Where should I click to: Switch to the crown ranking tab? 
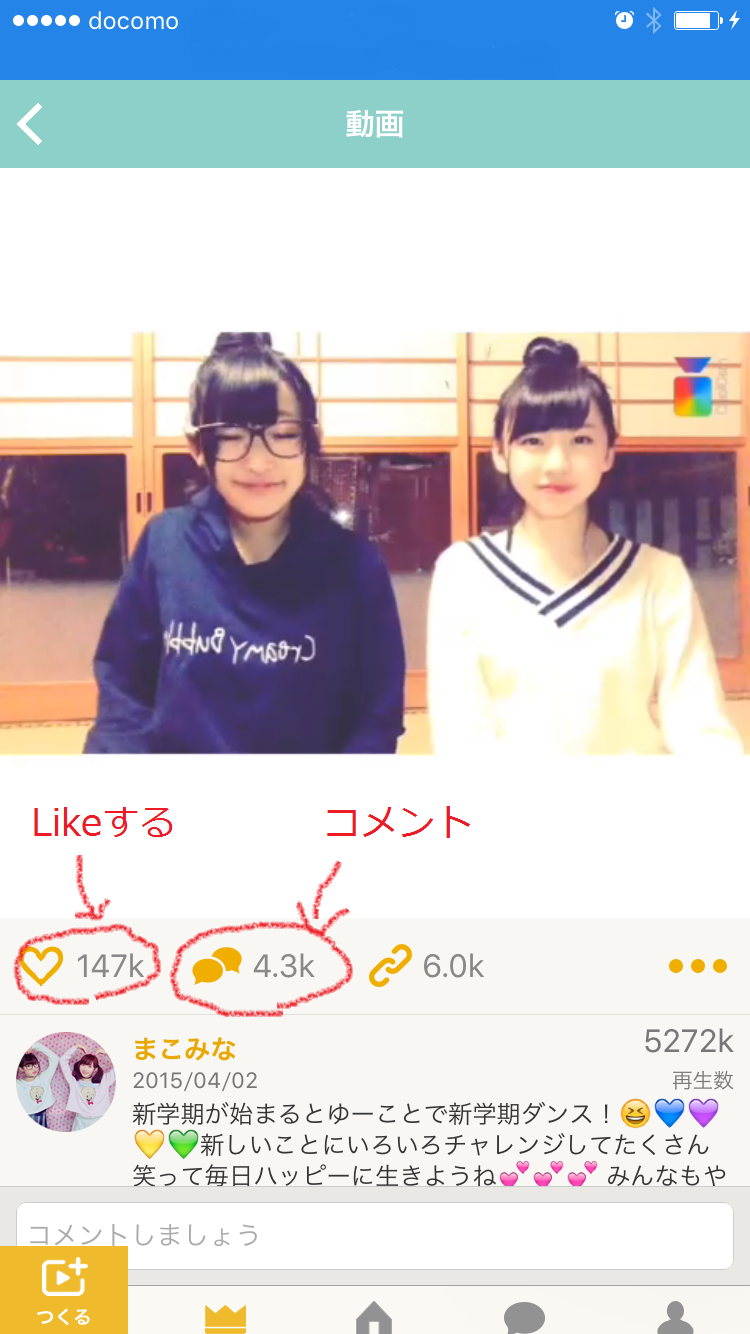(225, 1318)
